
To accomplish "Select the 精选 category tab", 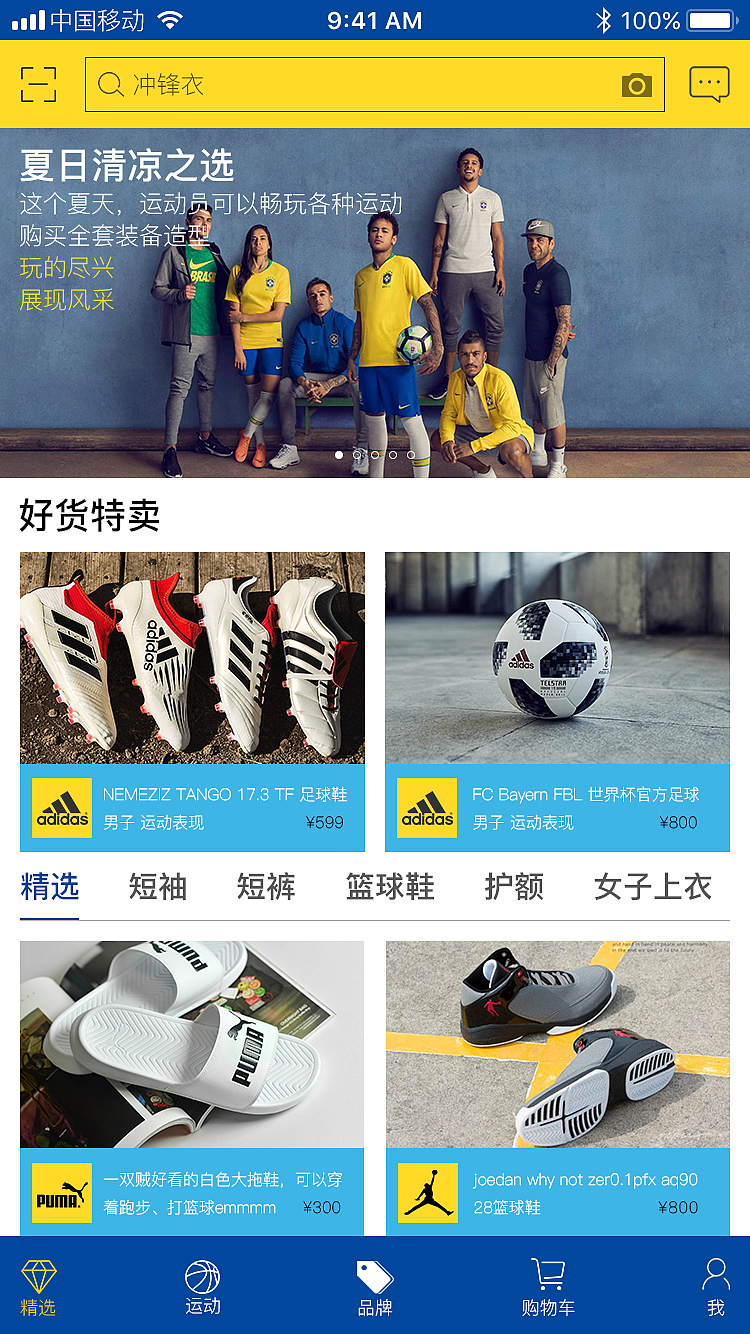I will [50, 887].
